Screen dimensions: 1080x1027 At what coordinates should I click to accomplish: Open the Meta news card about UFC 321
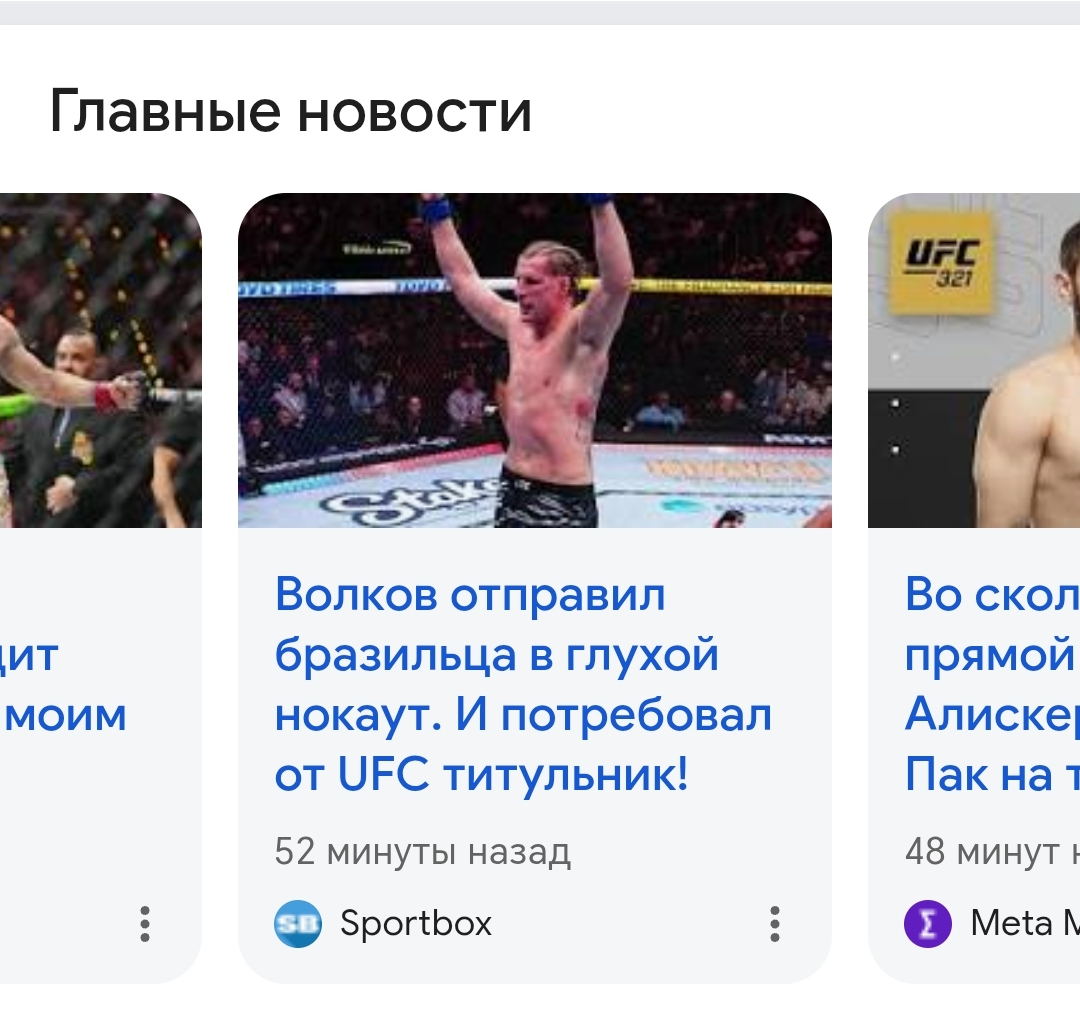pos(990,684)
